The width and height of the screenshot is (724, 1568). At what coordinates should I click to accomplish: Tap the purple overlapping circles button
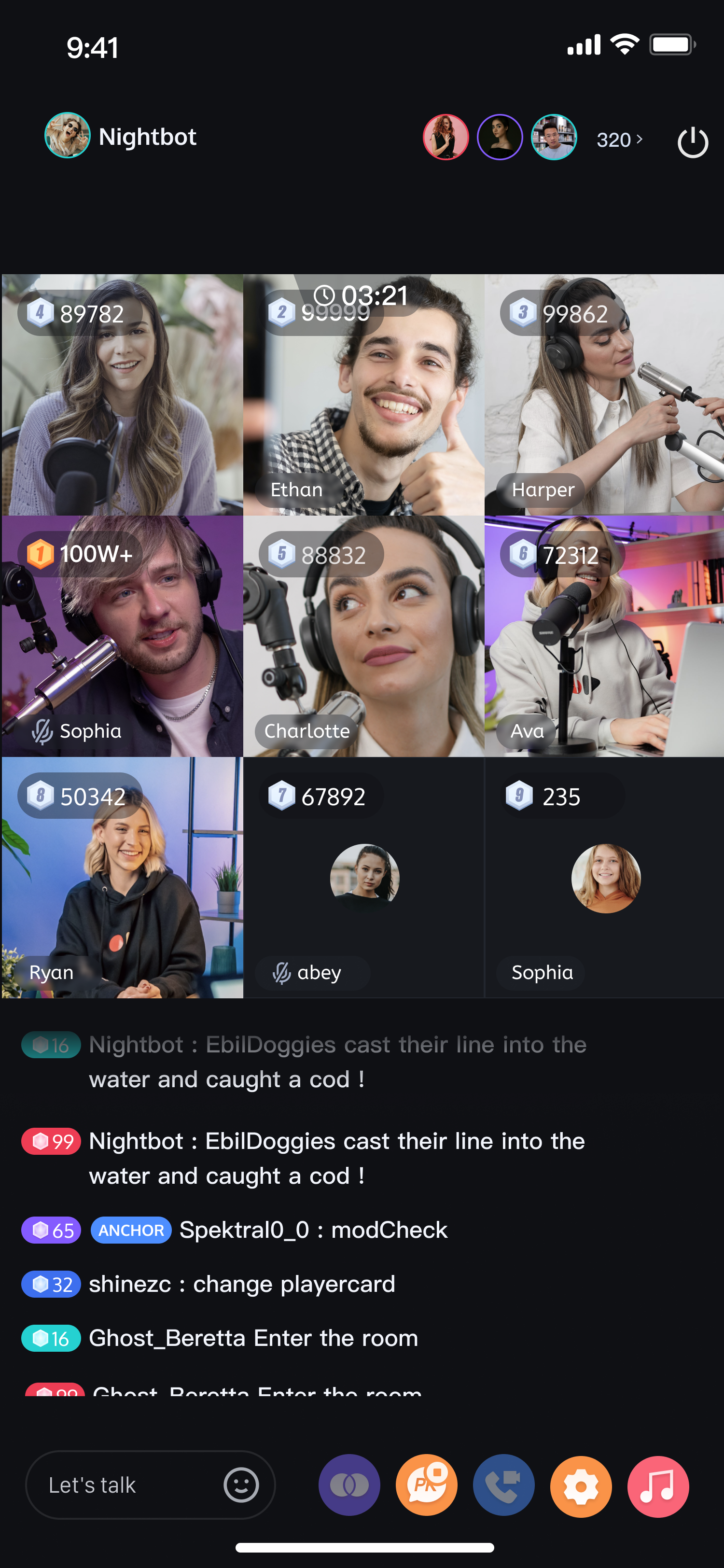pos(349,1485)
